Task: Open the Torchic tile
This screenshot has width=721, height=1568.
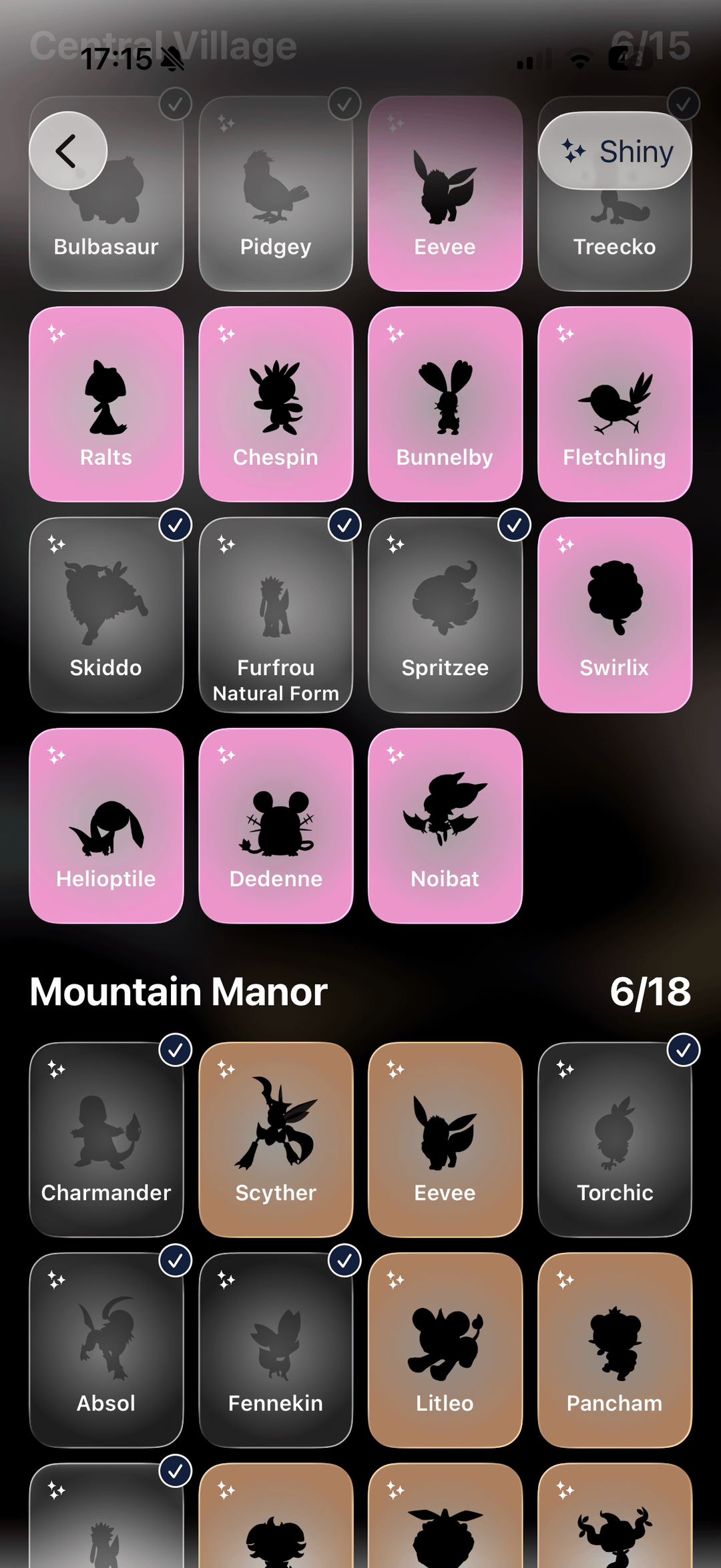Action: (615, 1140)
